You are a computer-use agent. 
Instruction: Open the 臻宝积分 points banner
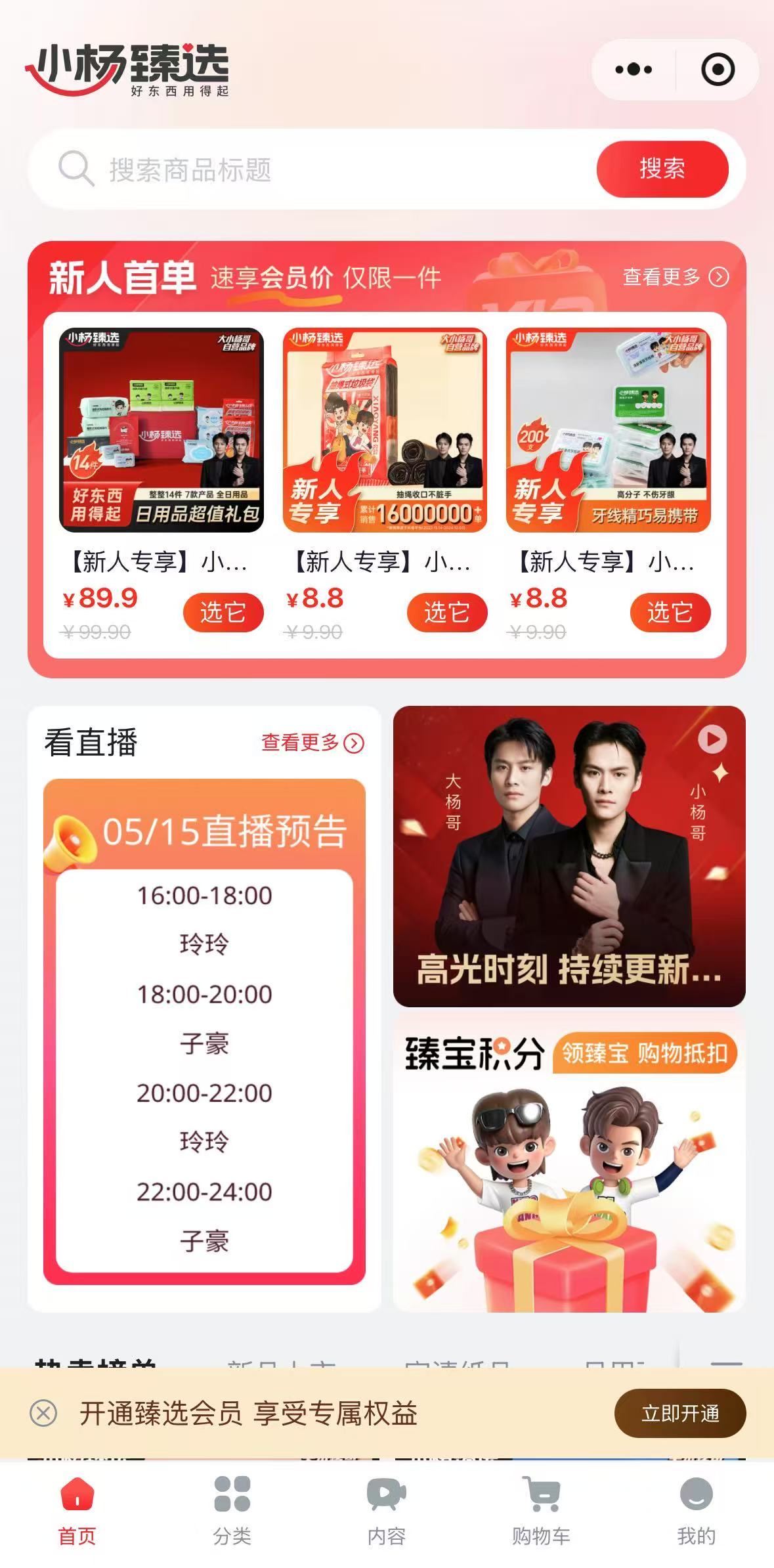[x=569, y=1162]
